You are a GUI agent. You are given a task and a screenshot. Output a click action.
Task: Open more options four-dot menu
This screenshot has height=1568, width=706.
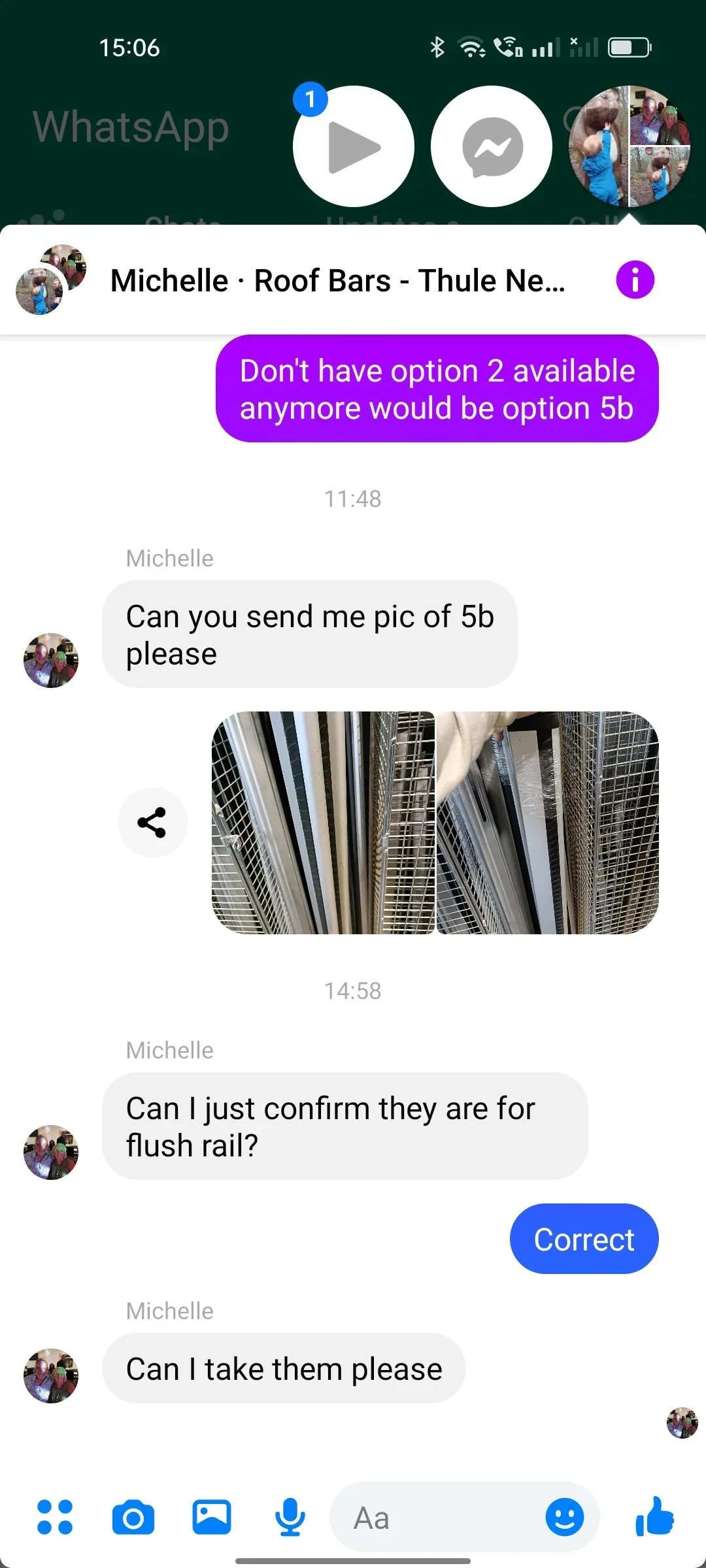[55, 1517]
